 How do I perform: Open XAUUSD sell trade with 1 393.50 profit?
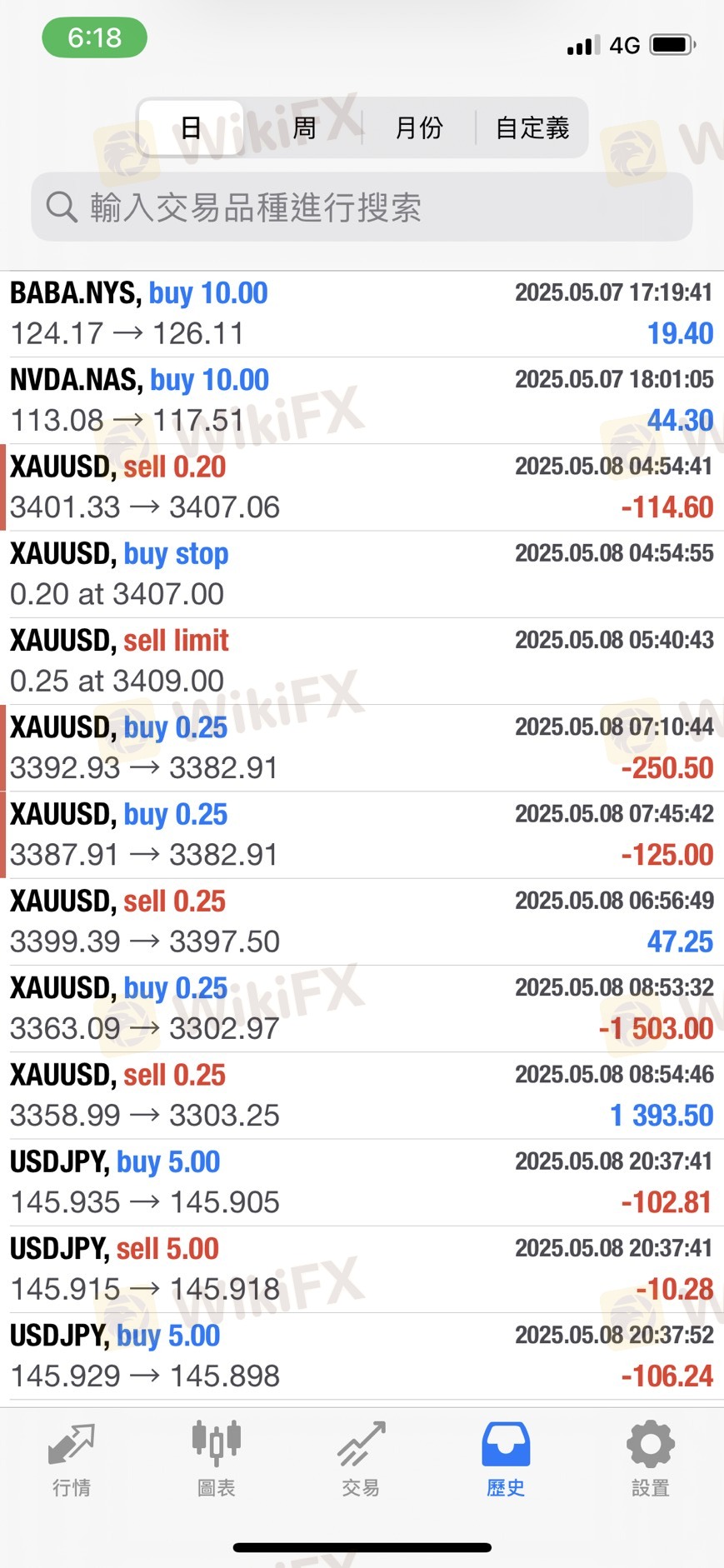click(x=362, y=1096)
